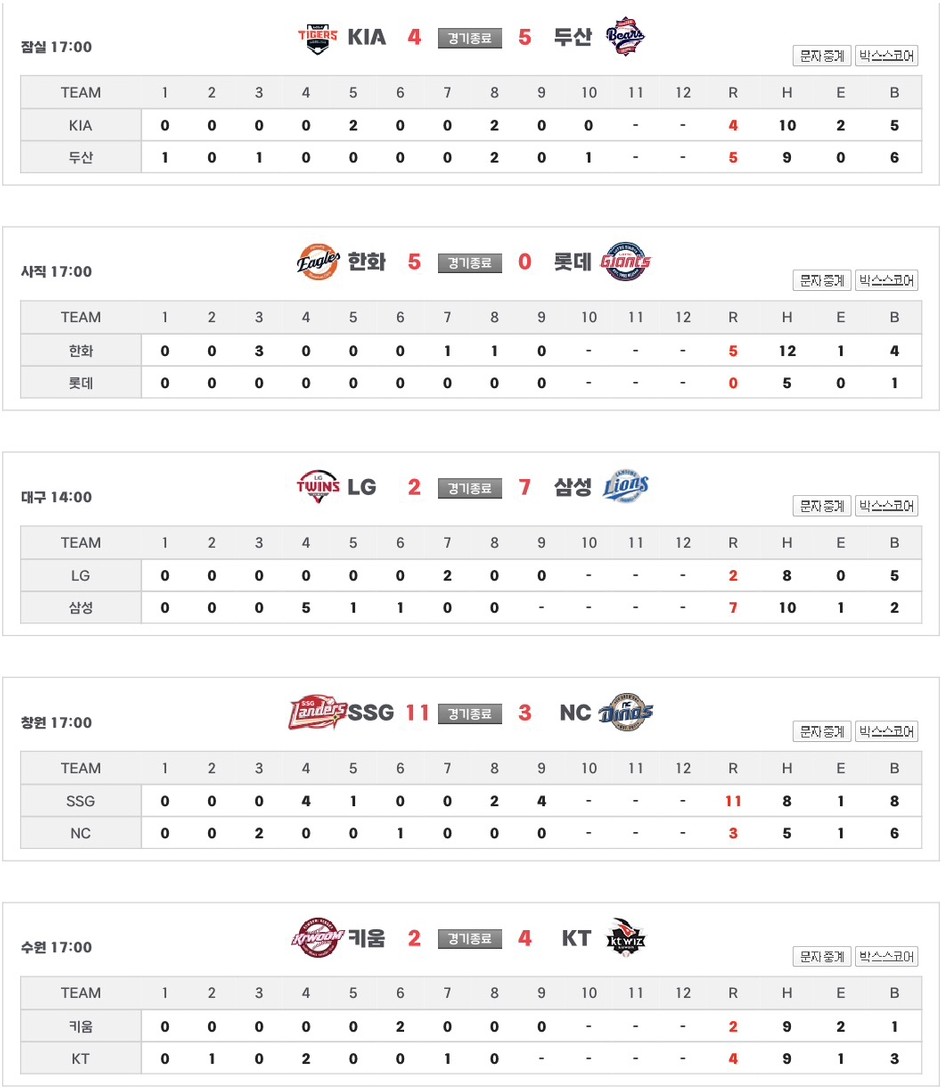Open 문자중계 for the 키움 vs KT game
Image resolution: width=945 pixels, height=1092 pixels.
(820, 957)
